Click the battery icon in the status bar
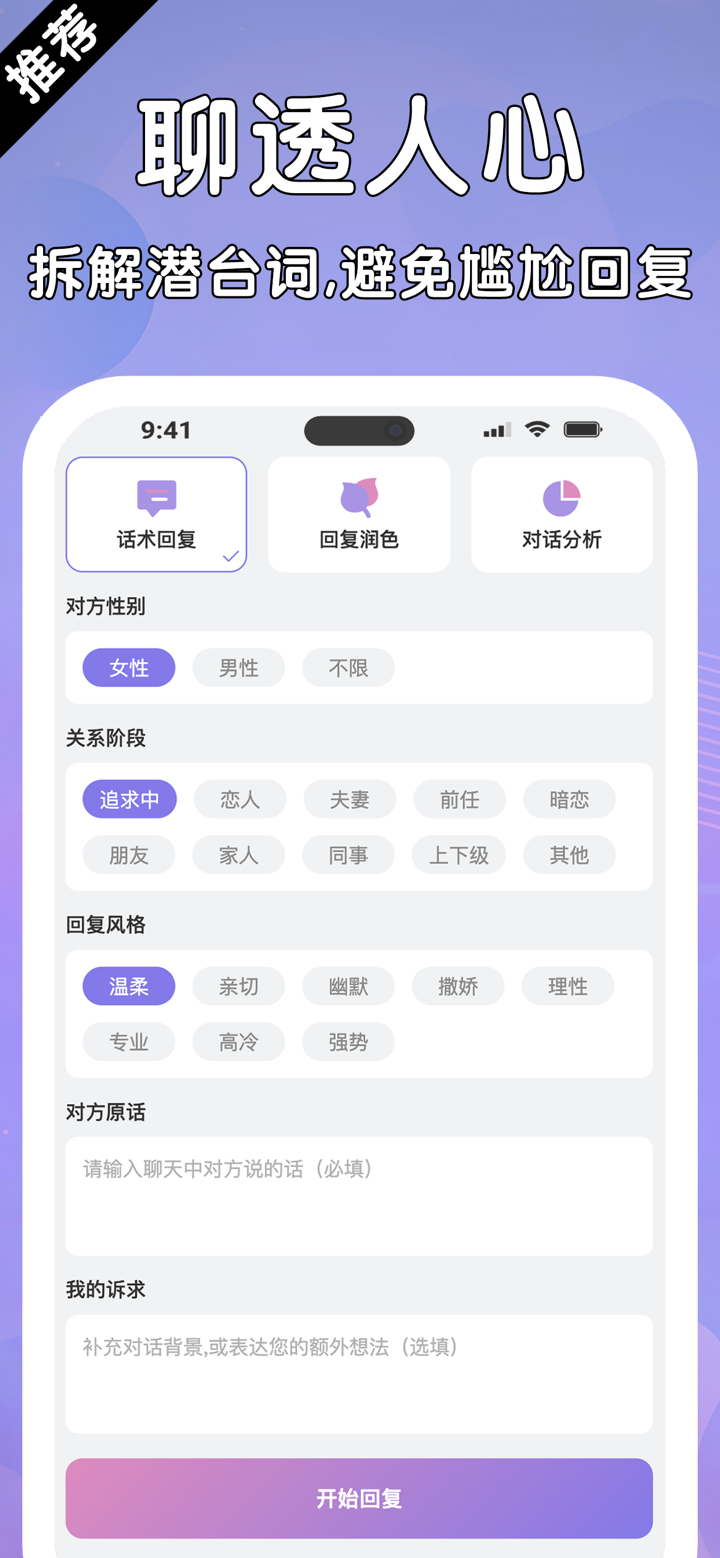 pyautogui.click(x=584, y=428)
